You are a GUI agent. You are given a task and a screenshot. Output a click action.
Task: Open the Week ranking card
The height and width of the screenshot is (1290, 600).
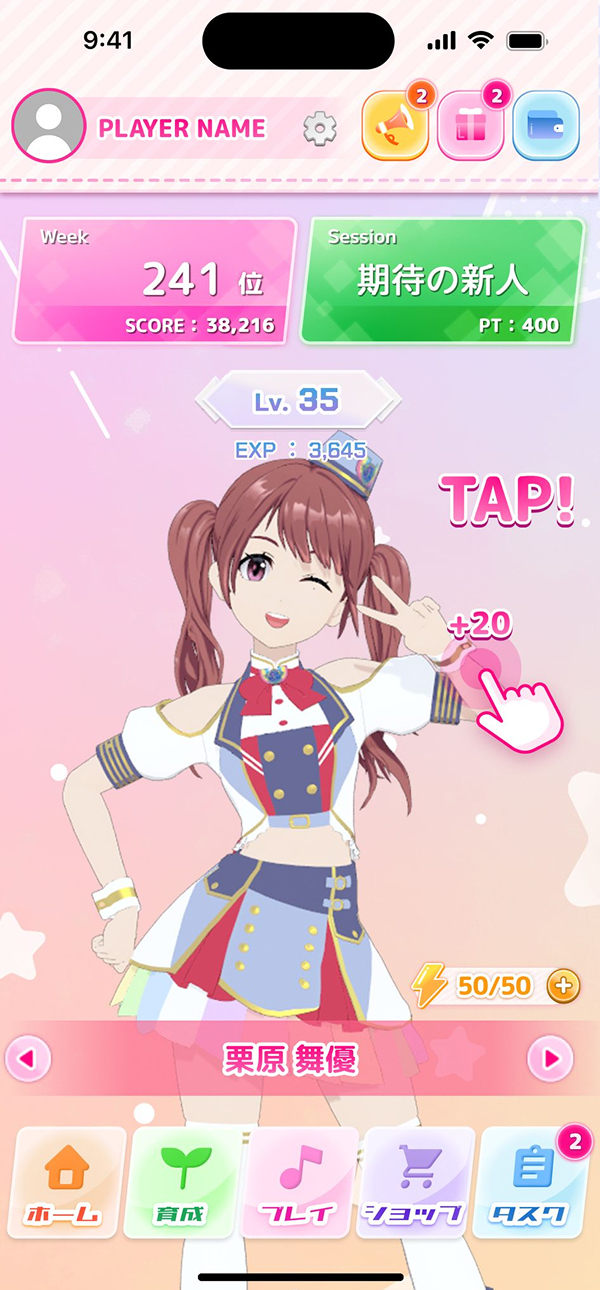pyautogui.click(x=155, y=281)
